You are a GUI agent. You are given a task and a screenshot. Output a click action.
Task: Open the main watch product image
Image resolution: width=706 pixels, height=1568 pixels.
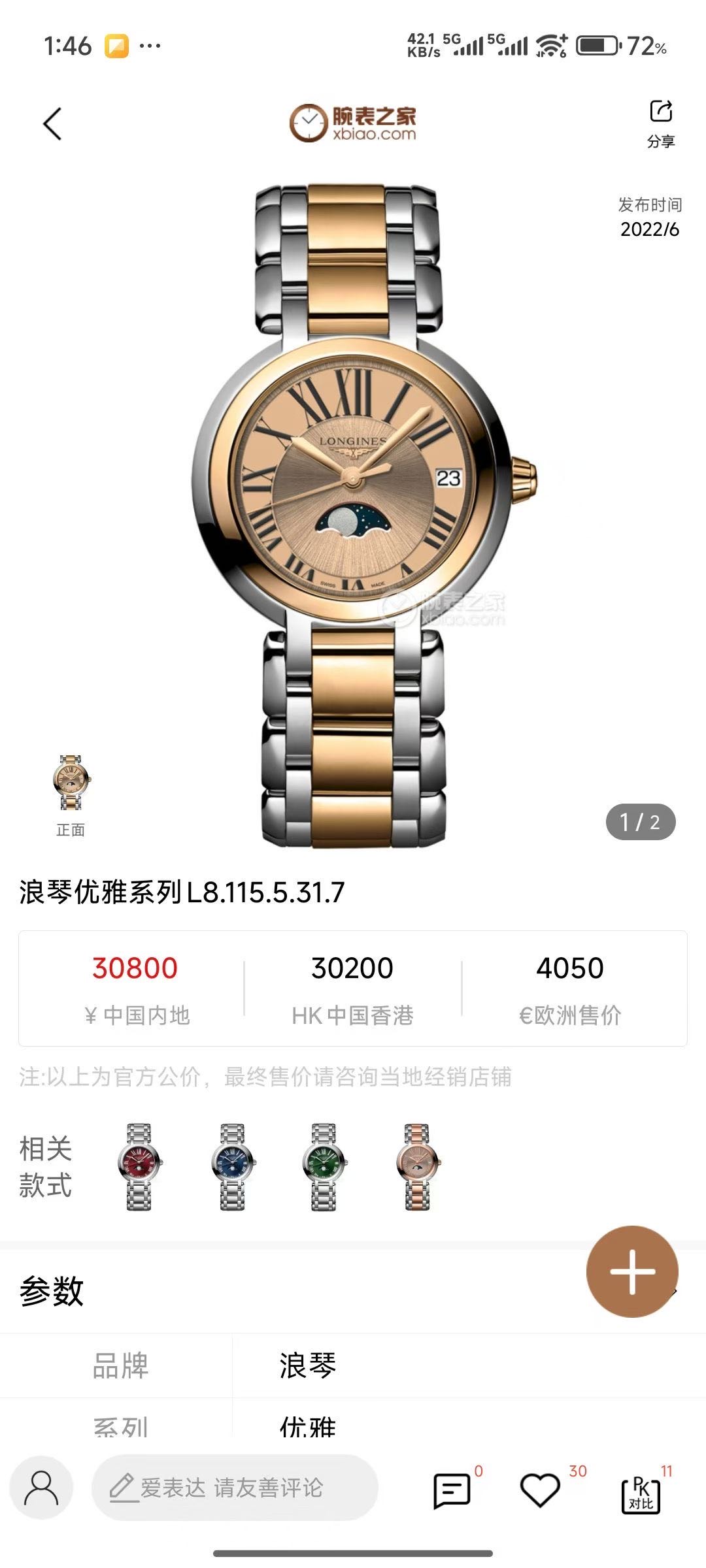pyautogui.click(x=353, y=516)
